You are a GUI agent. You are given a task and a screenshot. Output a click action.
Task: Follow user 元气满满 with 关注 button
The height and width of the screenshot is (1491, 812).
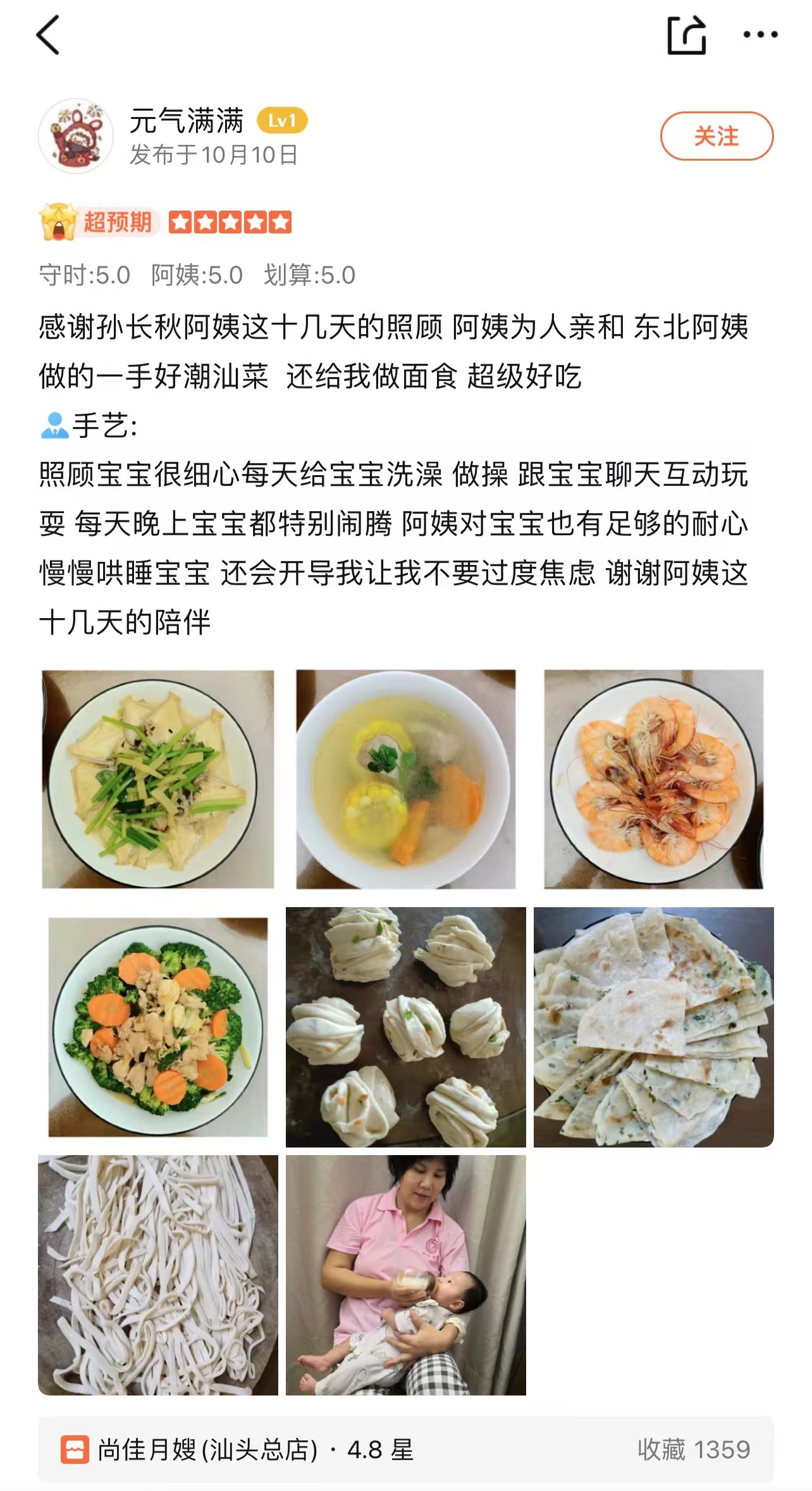716,136
